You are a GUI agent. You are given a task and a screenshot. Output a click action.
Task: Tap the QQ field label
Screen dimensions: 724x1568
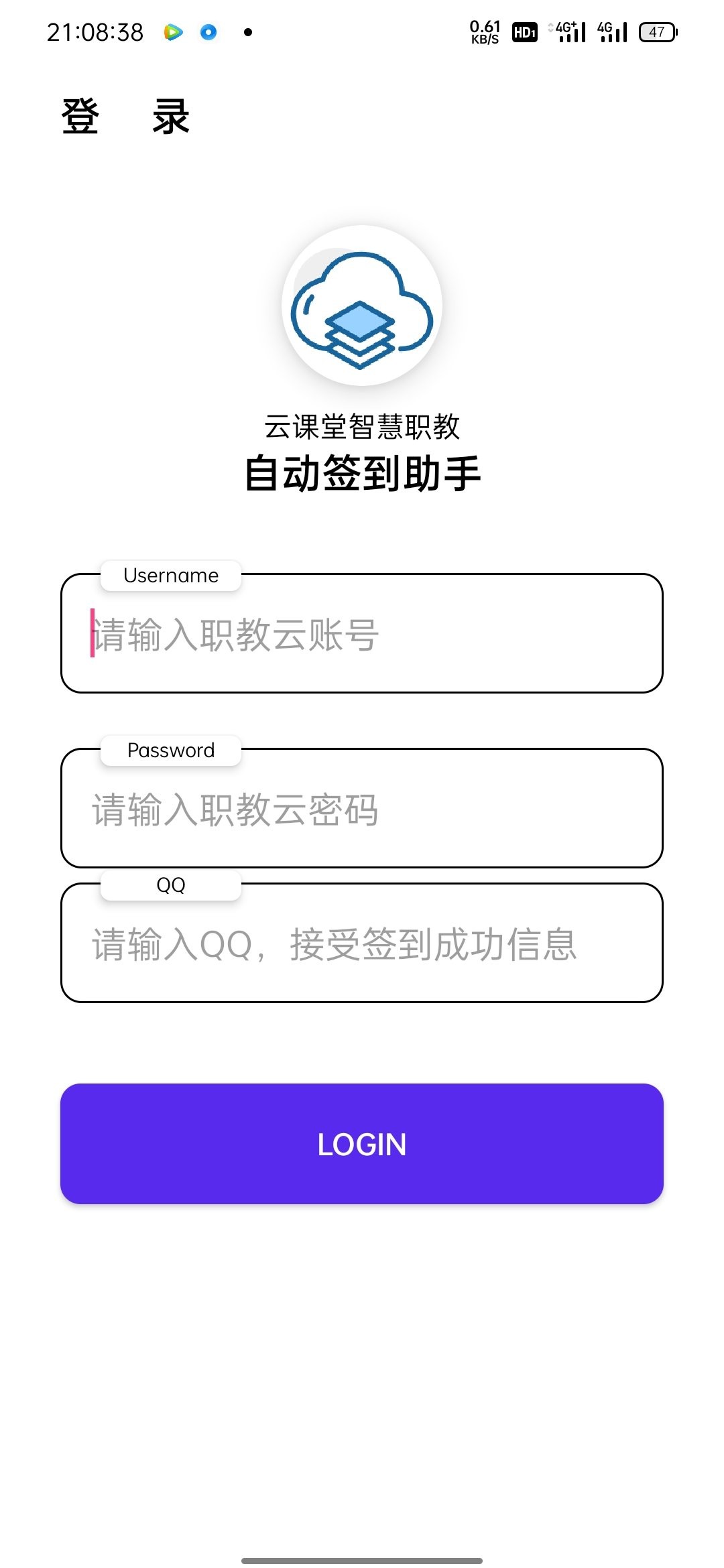click(x=171, y=885)
